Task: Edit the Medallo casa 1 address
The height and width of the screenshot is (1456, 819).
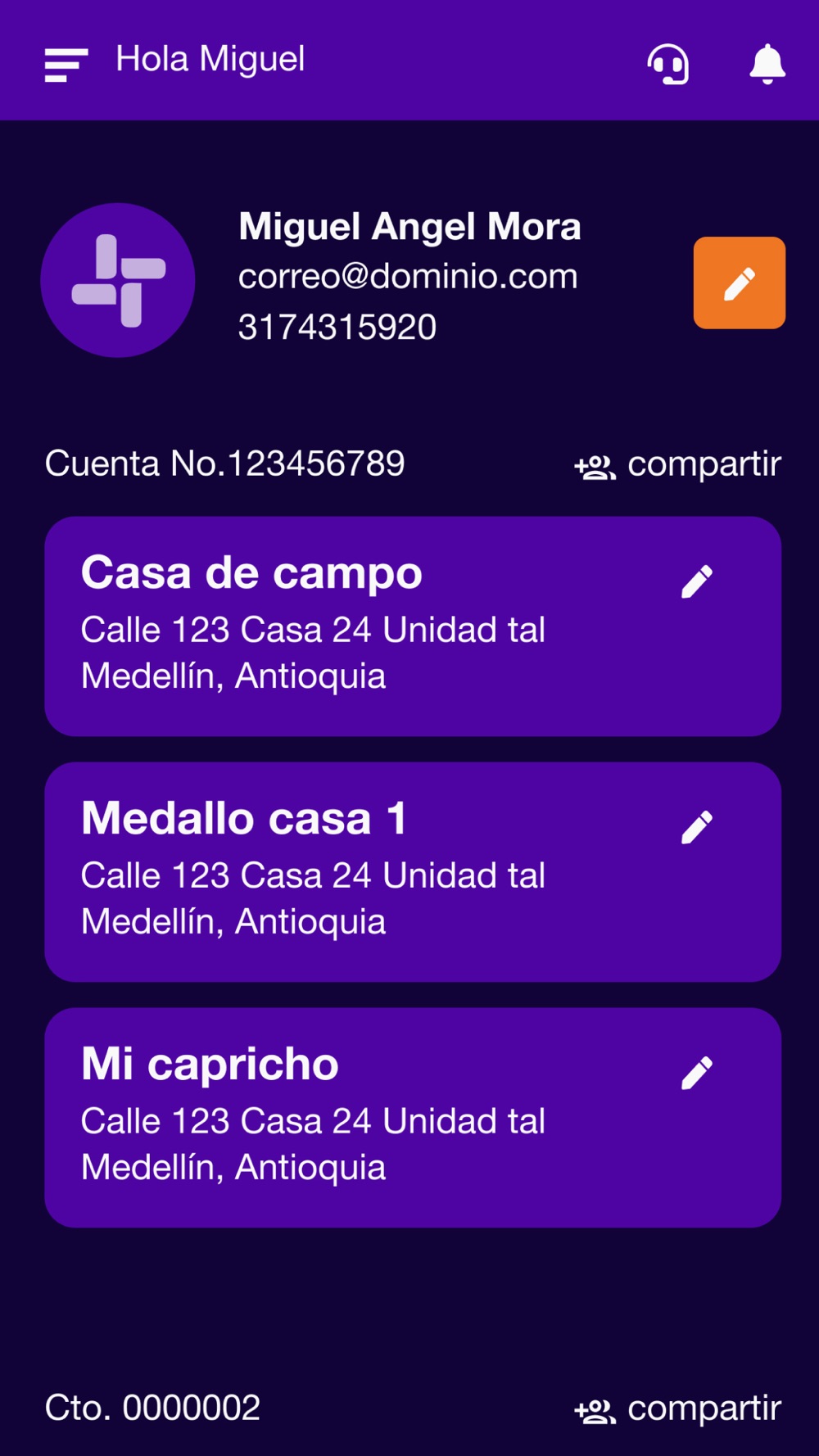Action: 697,827
